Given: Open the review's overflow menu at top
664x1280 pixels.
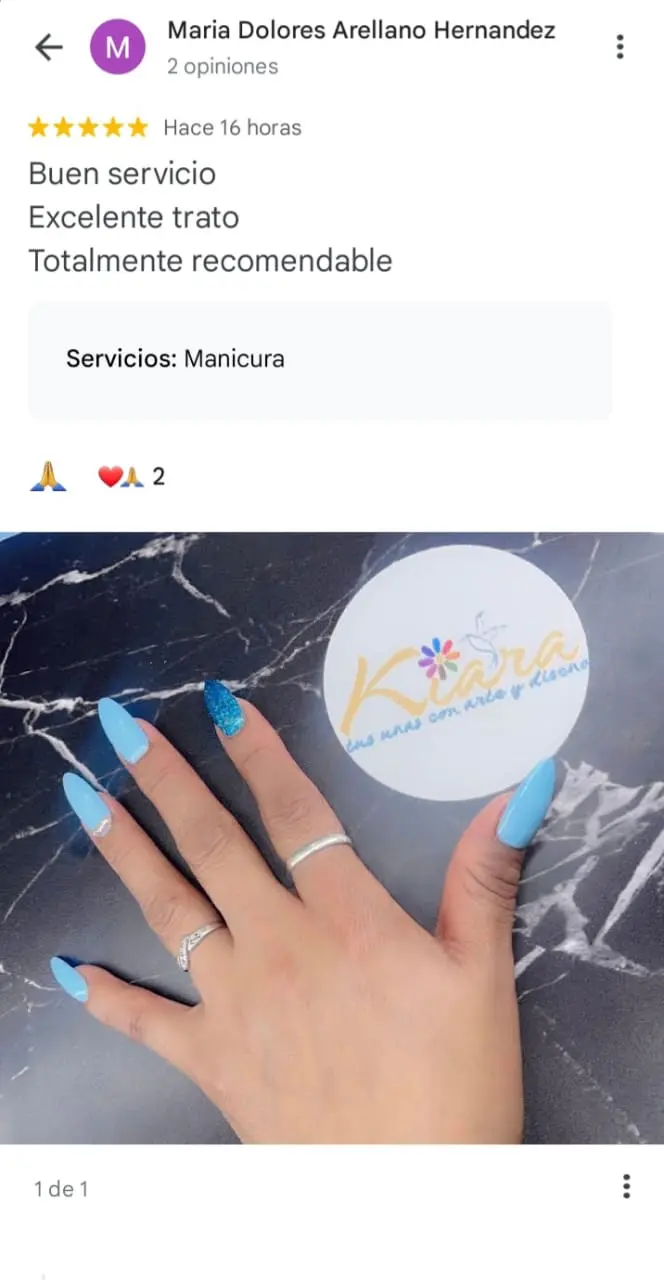Looking at the screenshot, I should click(620, 47).
